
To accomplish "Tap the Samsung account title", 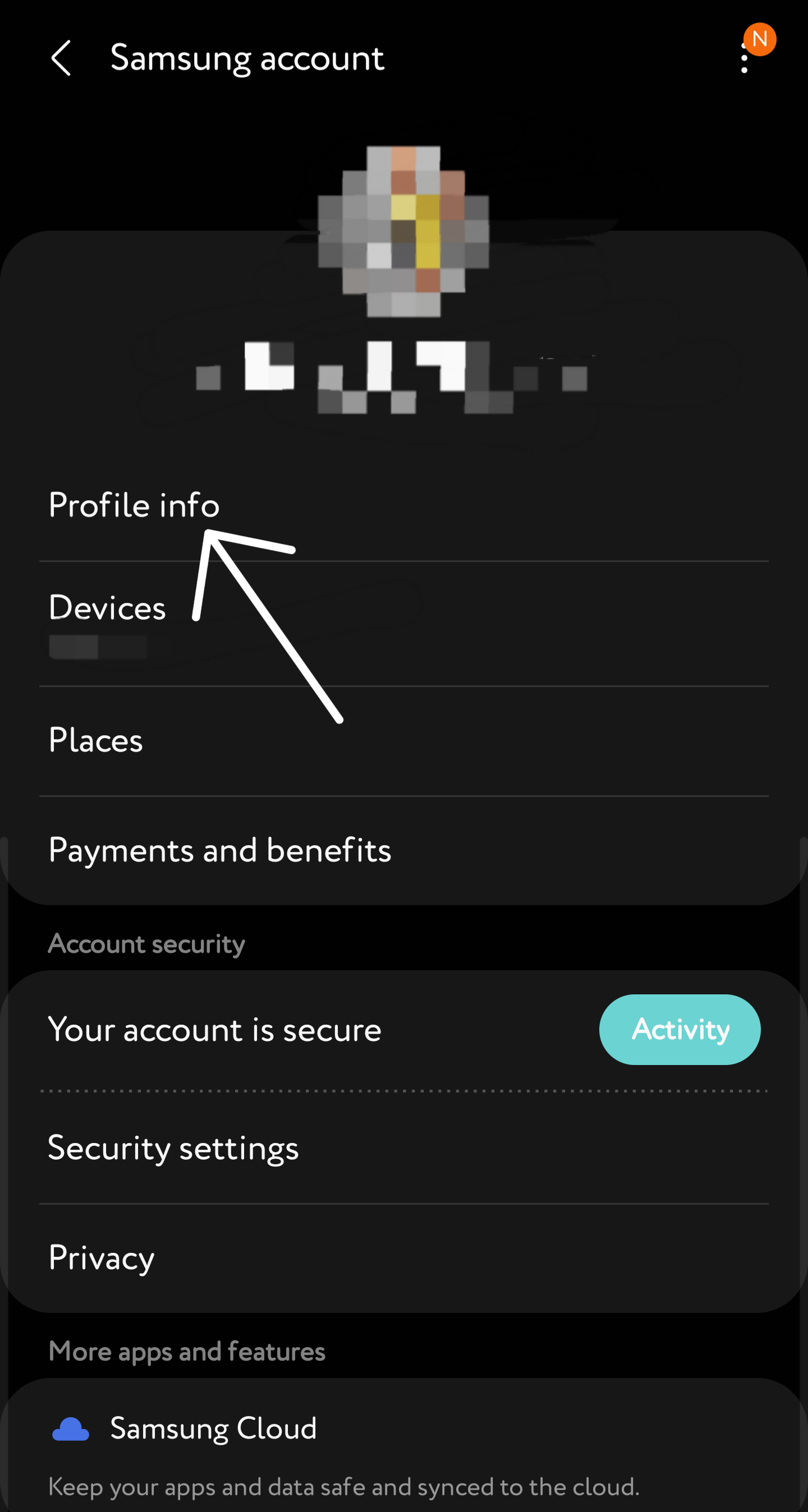I will [x=247, y=59].
